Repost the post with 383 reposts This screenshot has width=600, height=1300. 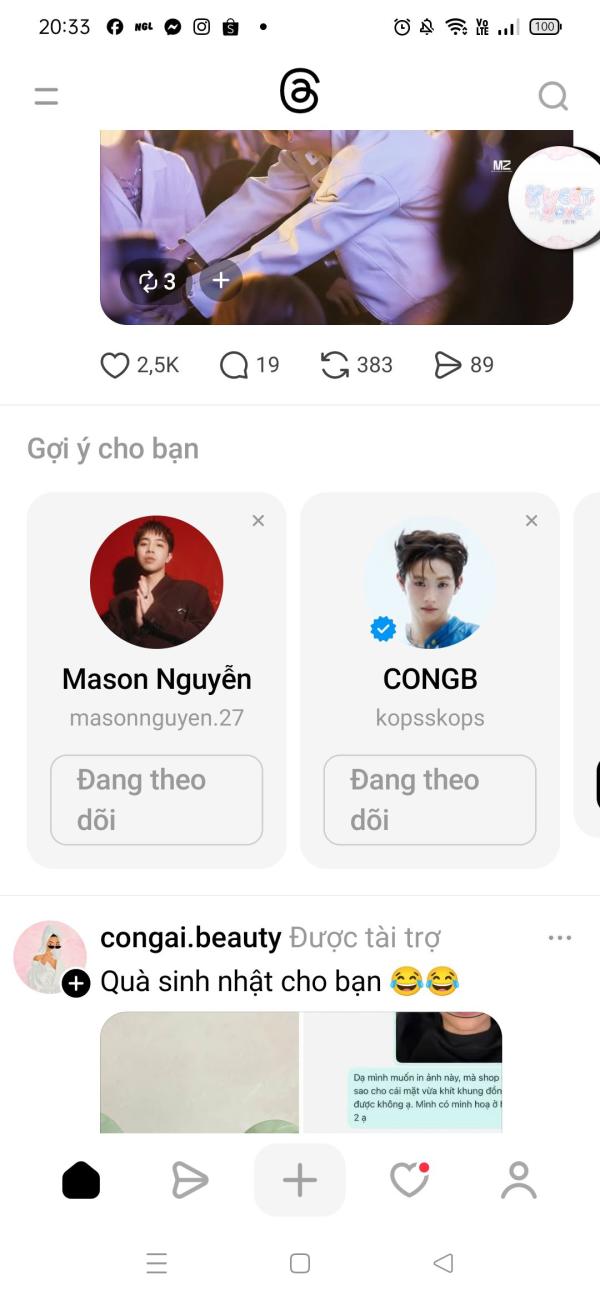pyautogui.click(x=335, y=365)
